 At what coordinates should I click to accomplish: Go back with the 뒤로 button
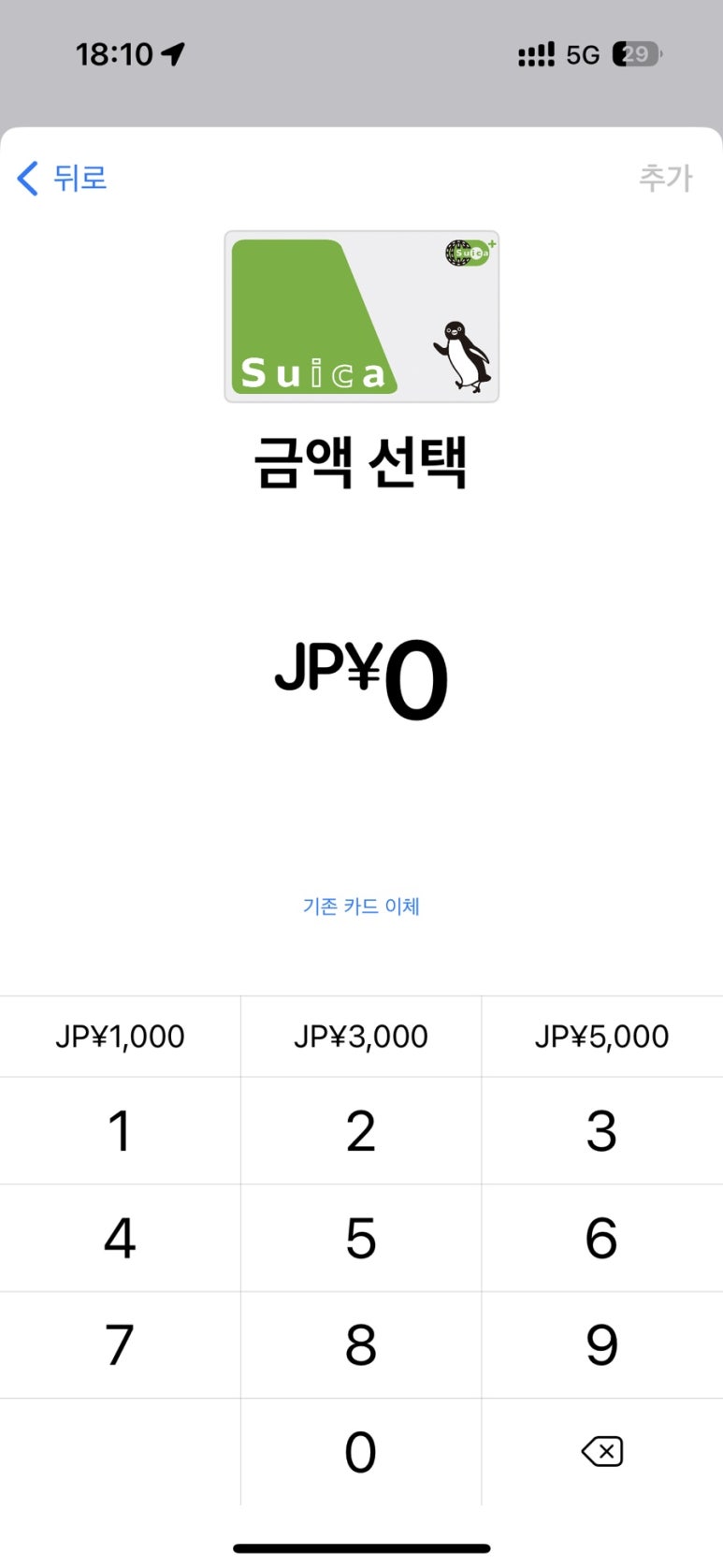point(63,177)
